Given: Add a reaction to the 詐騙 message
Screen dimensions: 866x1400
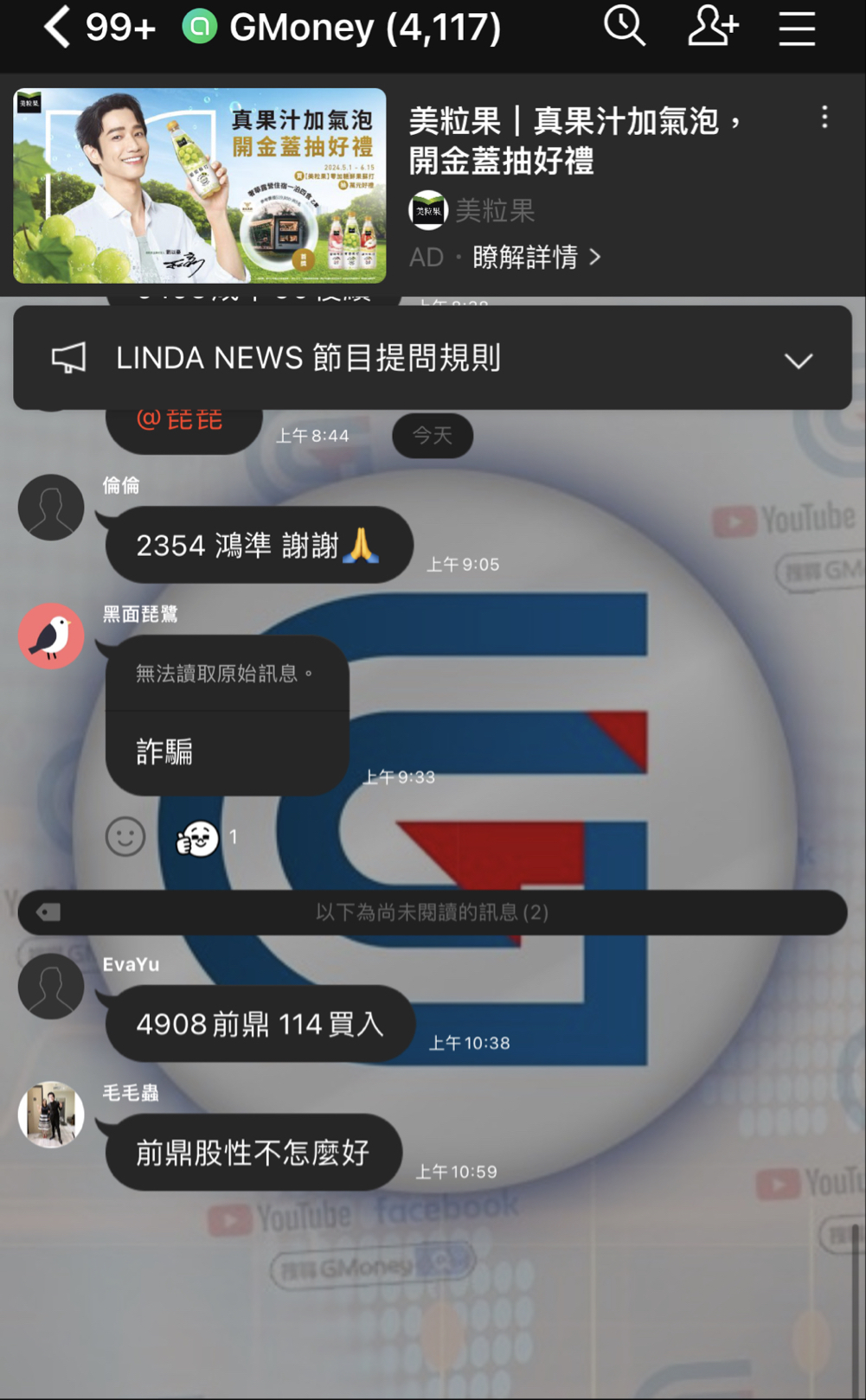Looking at the screenshot, I should 125,837.
